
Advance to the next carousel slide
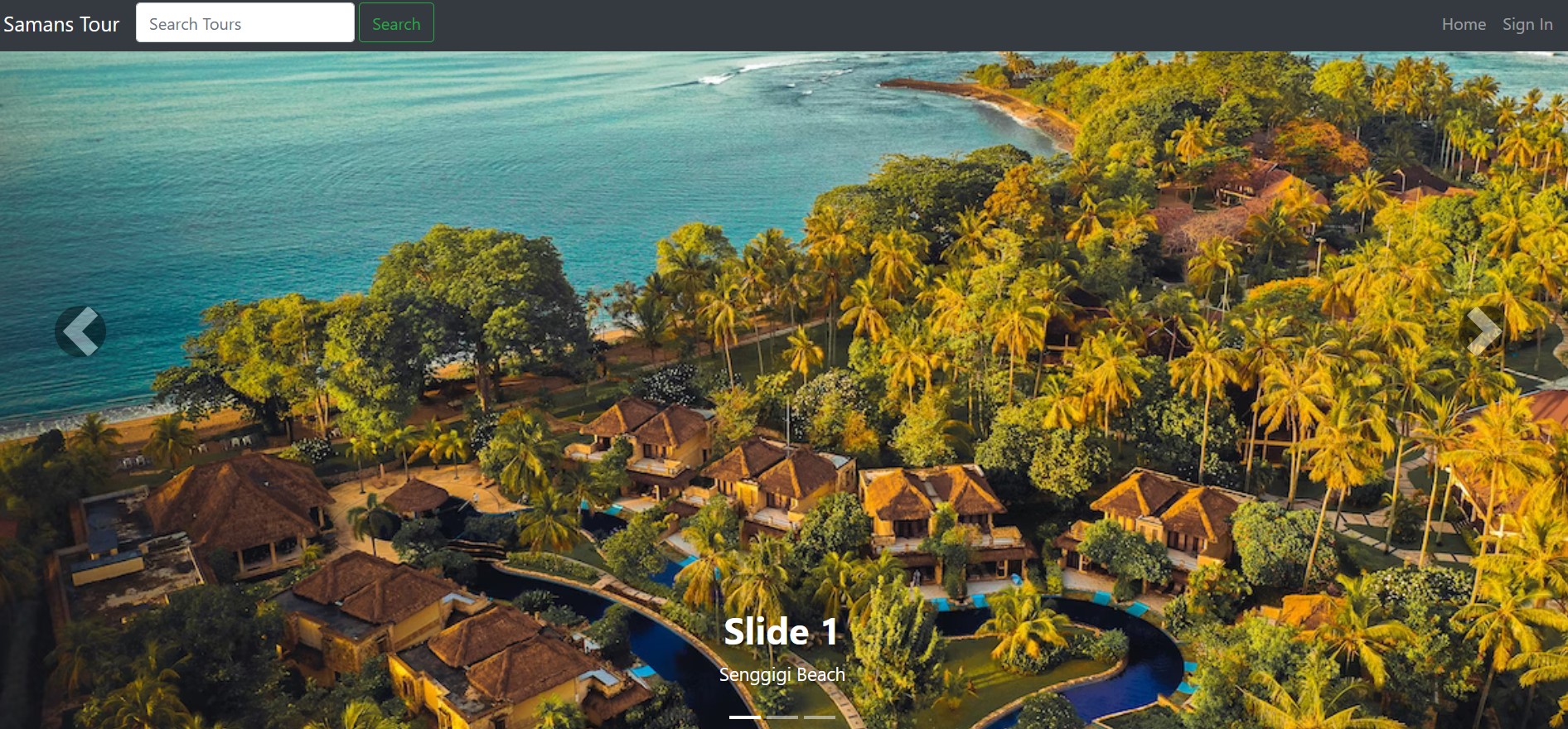(x=1483, y=331)
